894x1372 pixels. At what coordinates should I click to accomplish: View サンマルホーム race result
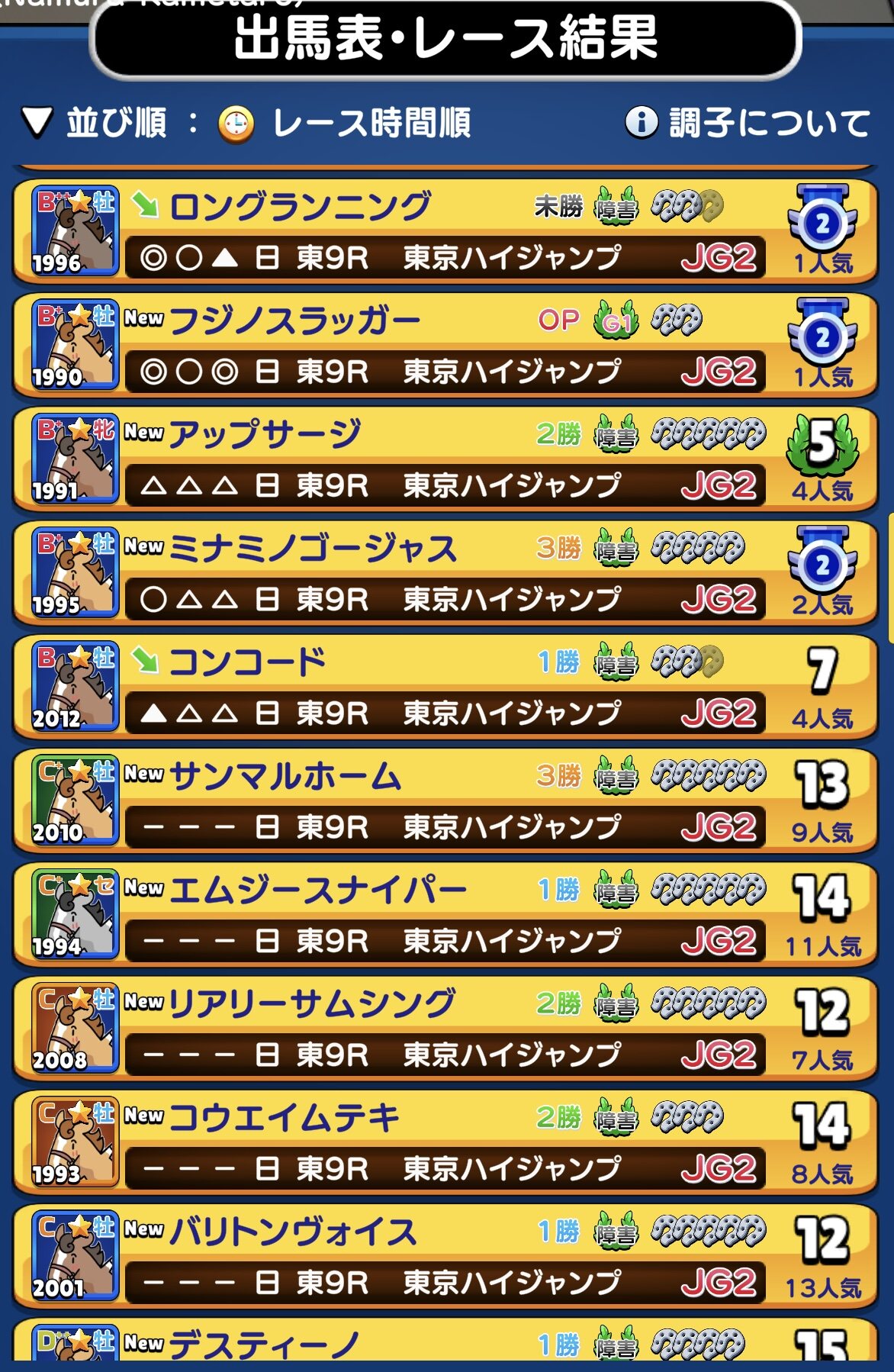(445, 800)
